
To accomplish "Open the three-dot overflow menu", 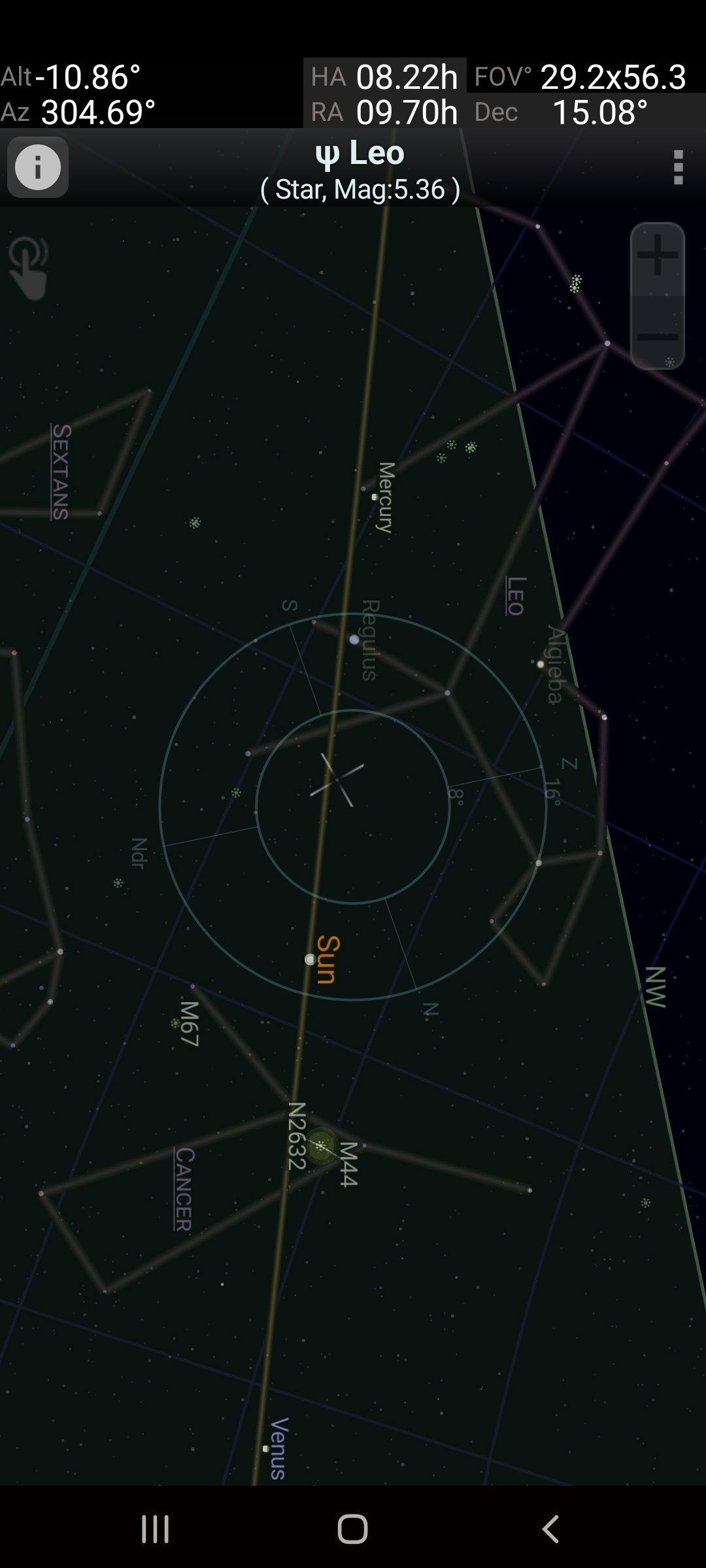I will click(678, 168).
